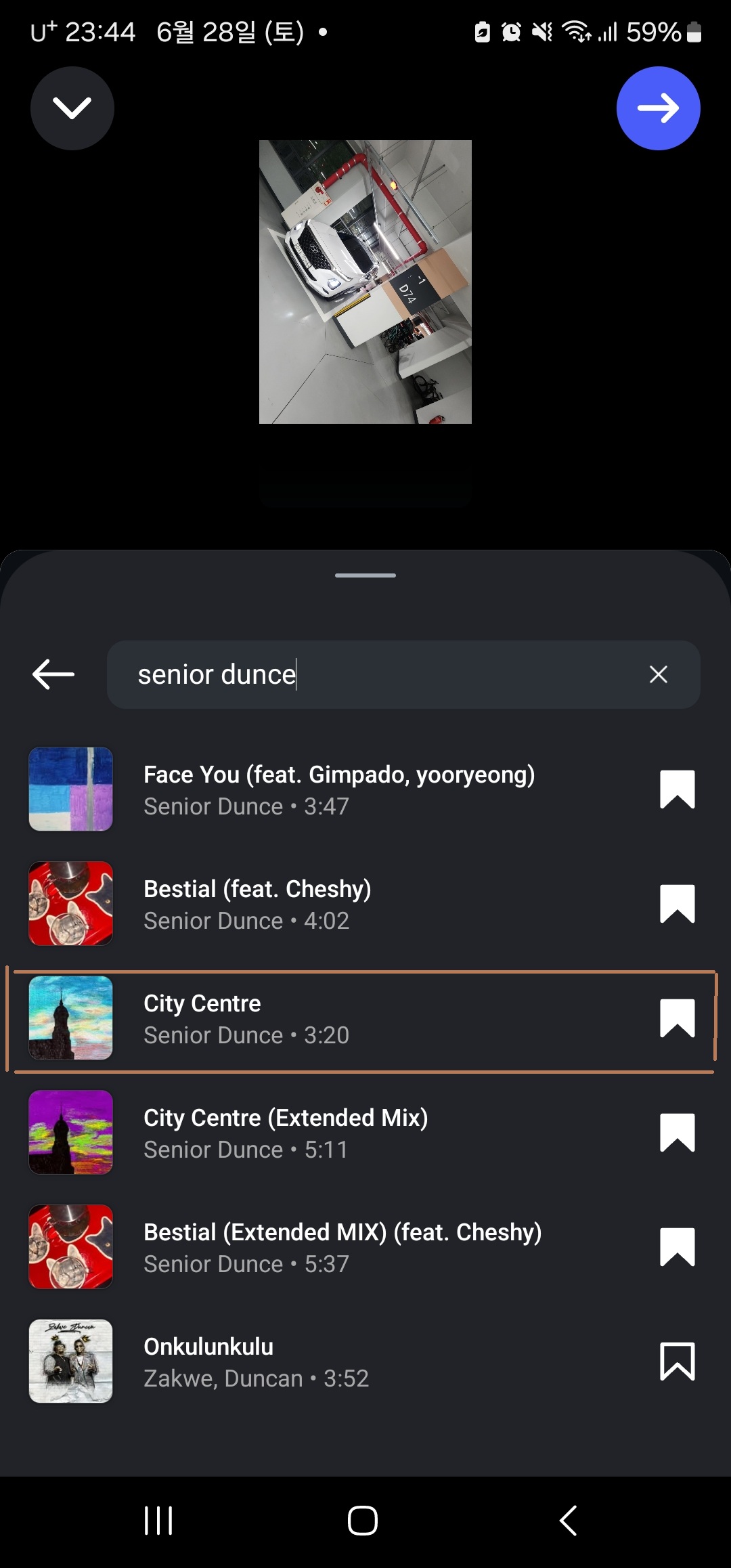This screenshot has width=731, height=1568.
Task: Unsave Face You bookmark
Action: click(677, 789)
